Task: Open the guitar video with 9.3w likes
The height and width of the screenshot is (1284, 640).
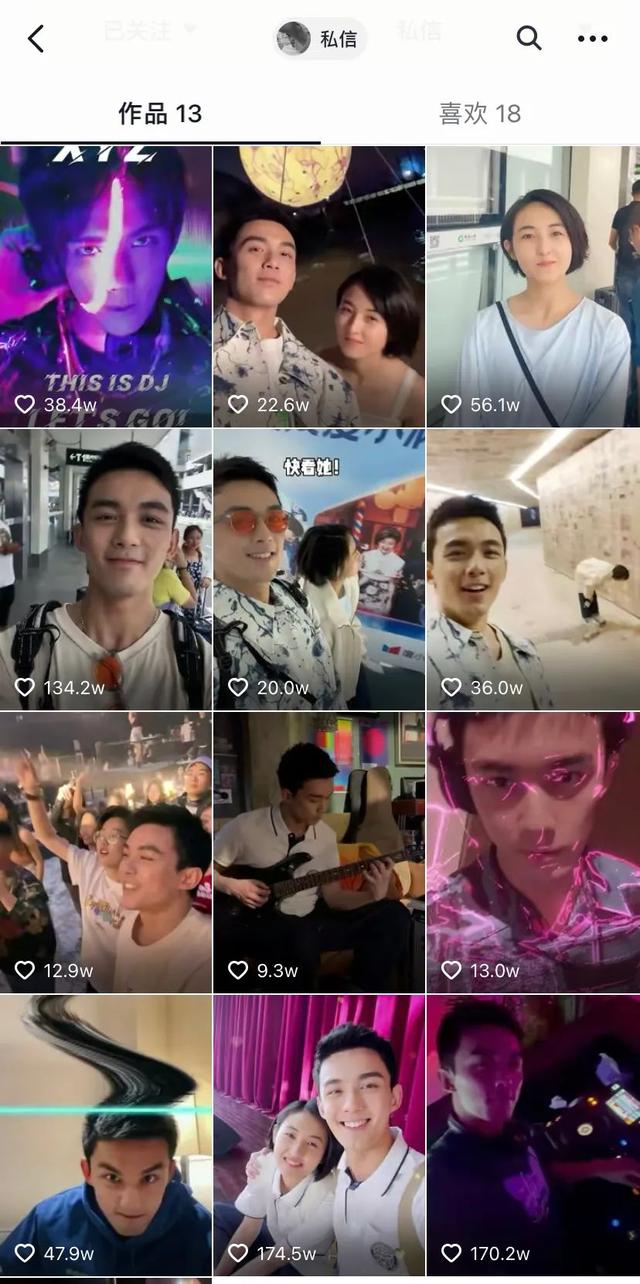Action: pos(319,852)
